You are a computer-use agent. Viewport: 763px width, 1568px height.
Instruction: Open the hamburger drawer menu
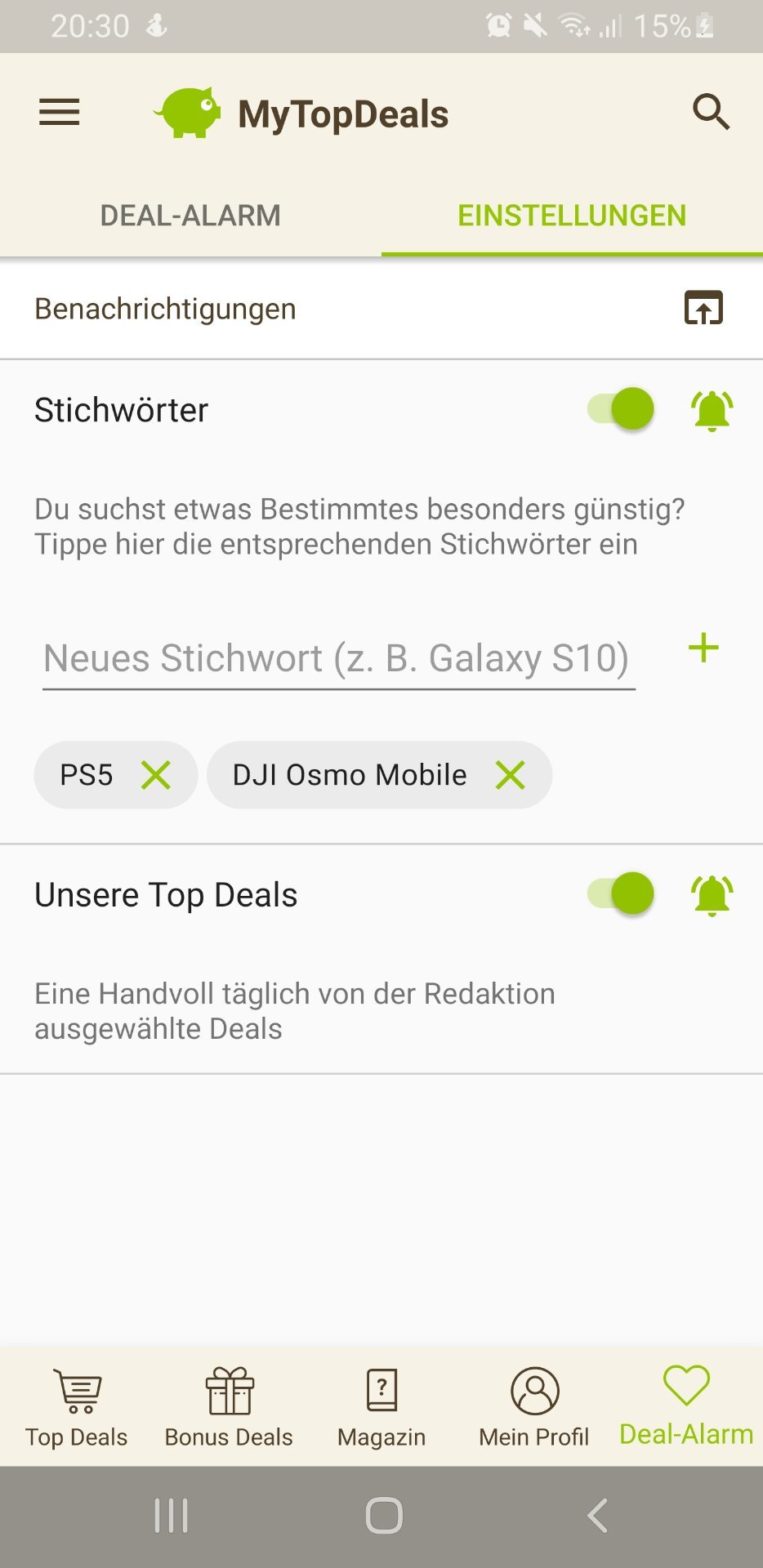point(60,113)
